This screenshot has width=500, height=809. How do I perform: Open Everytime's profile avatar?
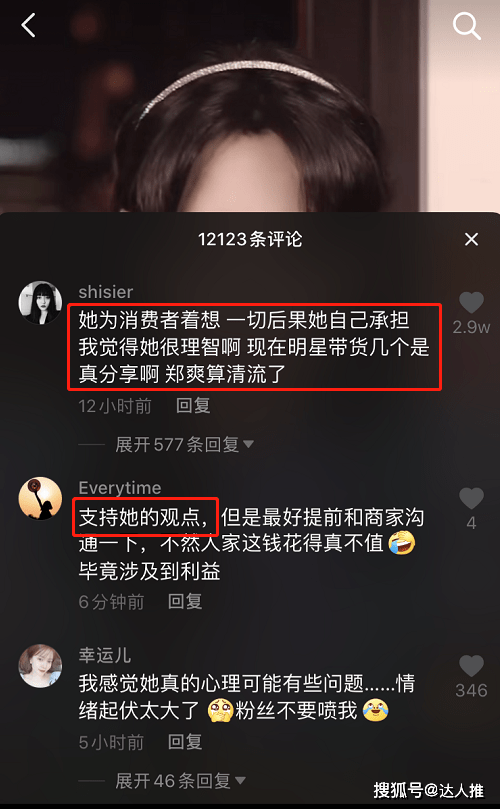pos(40,498)
